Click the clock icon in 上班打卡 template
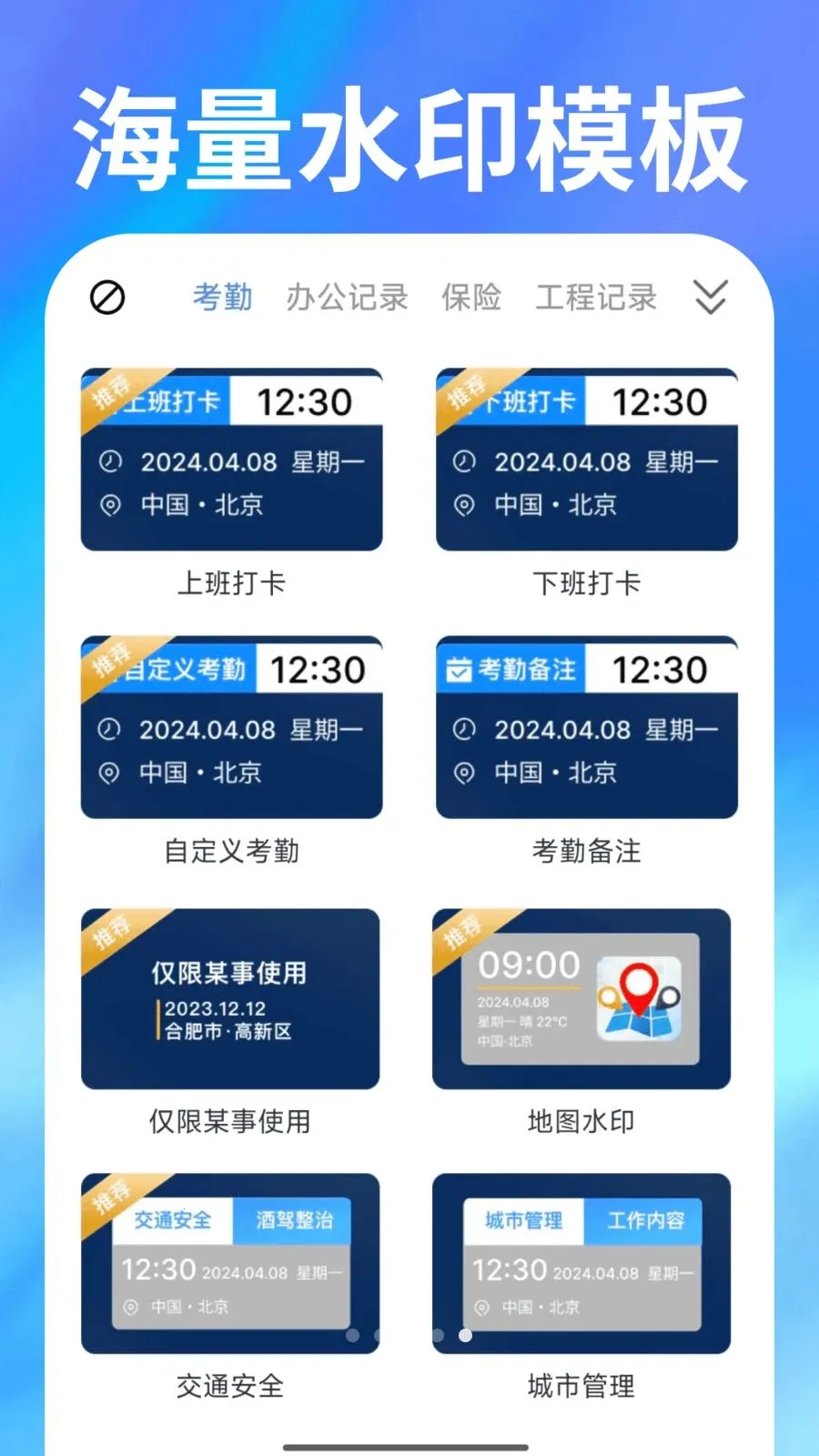Image resolution: width=819 pixels, height=1456 pixels. 112,461
